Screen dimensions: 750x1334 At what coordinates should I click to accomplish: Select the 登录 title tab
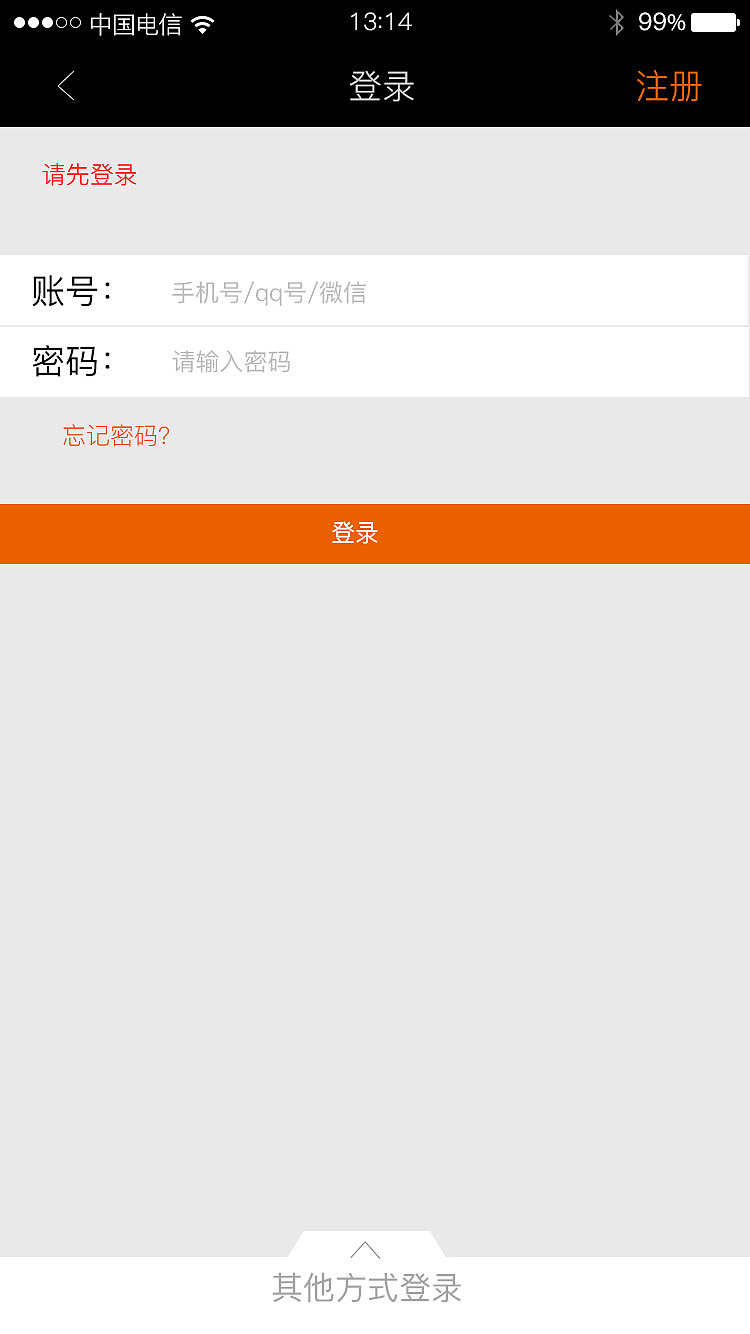point(381,86)
